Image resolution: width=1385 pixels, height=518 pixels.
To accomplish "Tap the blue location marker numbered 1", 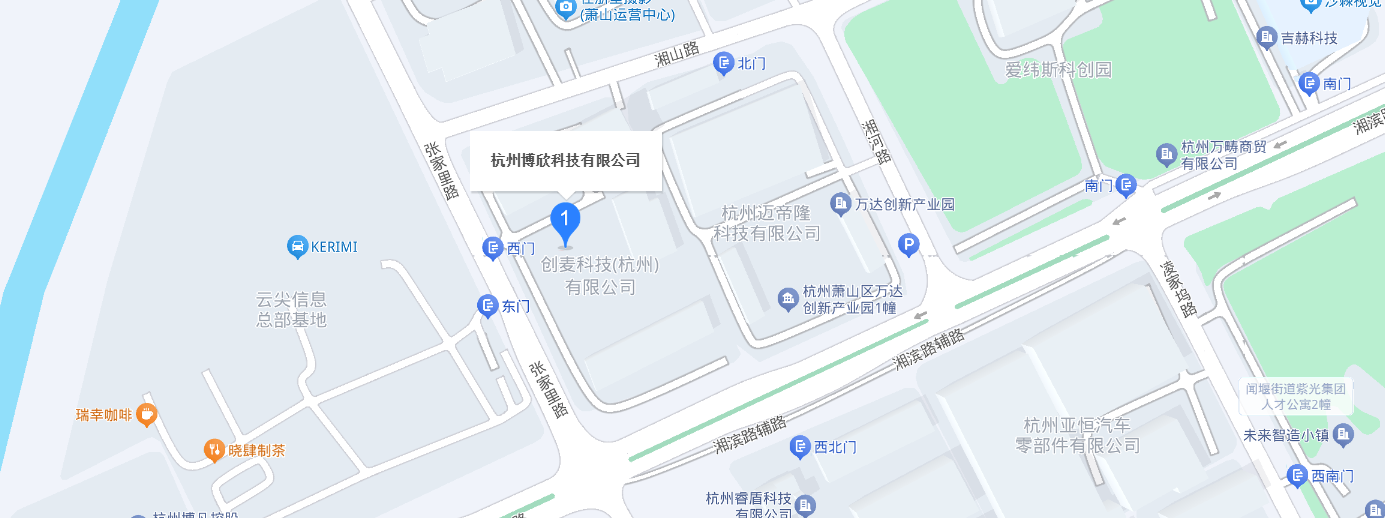I will pyautogui.click(x=565, y=223).
